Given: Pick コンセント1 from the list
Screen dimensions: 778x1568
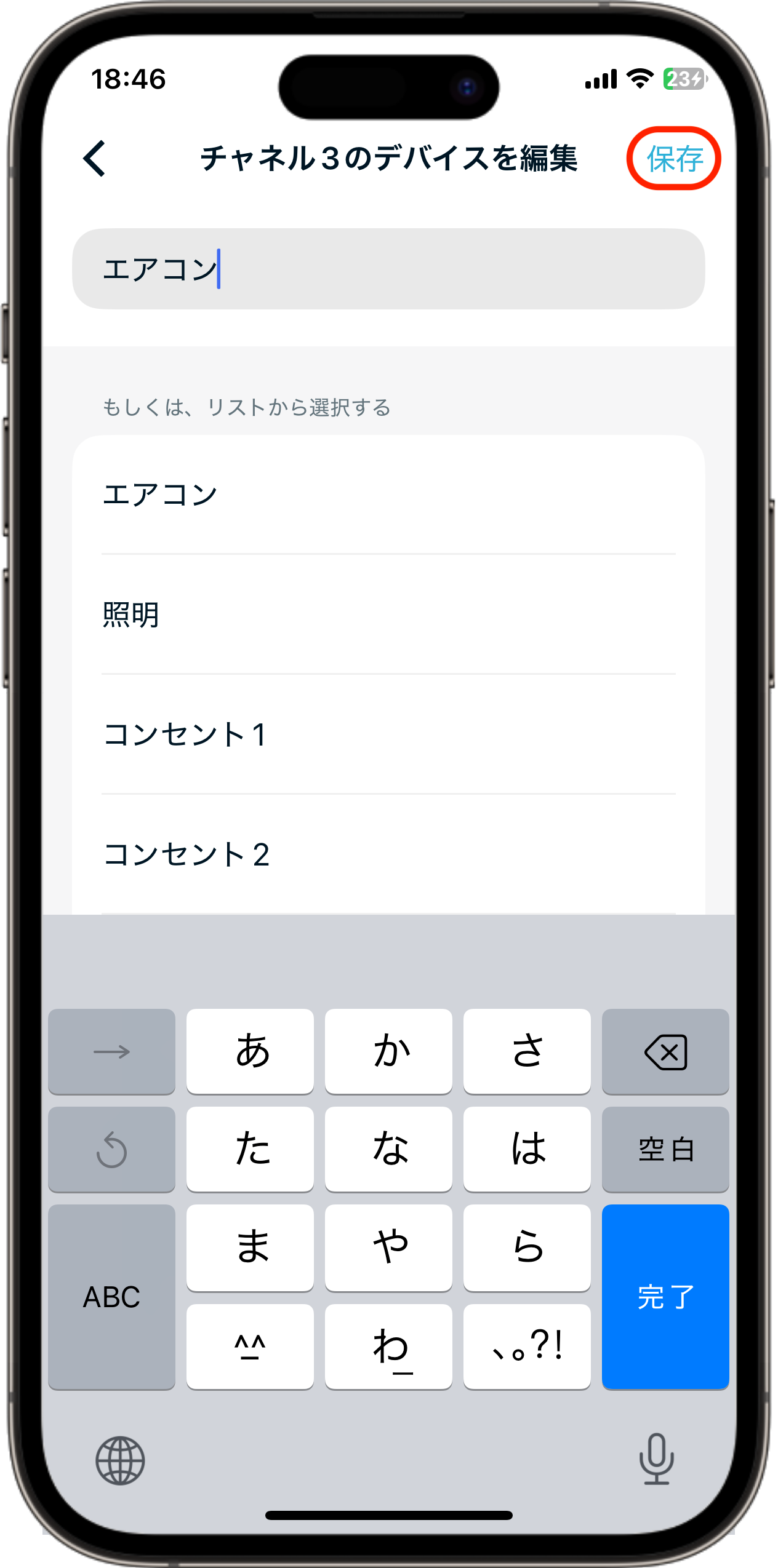Looking at the screenshot, I should pos(388,734).
